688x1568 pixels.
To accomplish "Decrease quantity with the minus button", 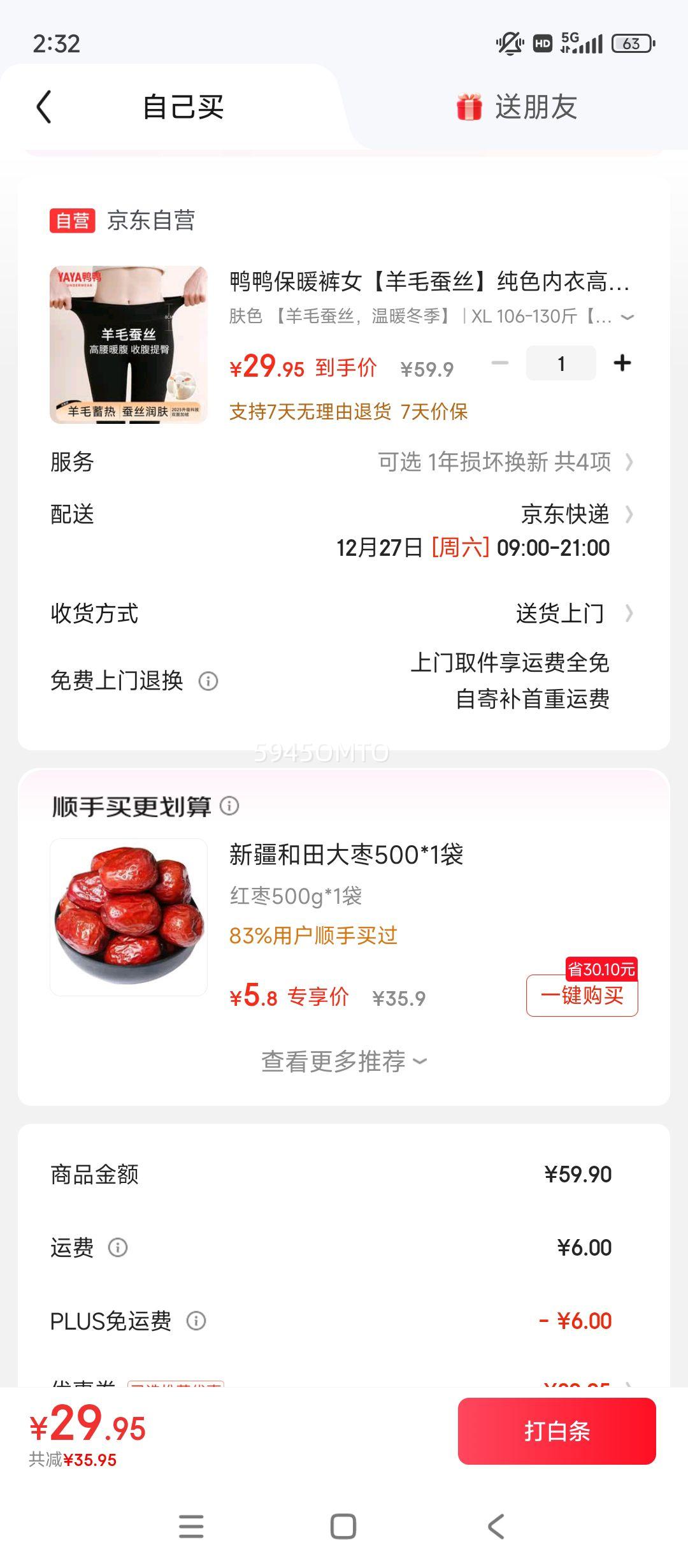I will click(x=500, y=363).
